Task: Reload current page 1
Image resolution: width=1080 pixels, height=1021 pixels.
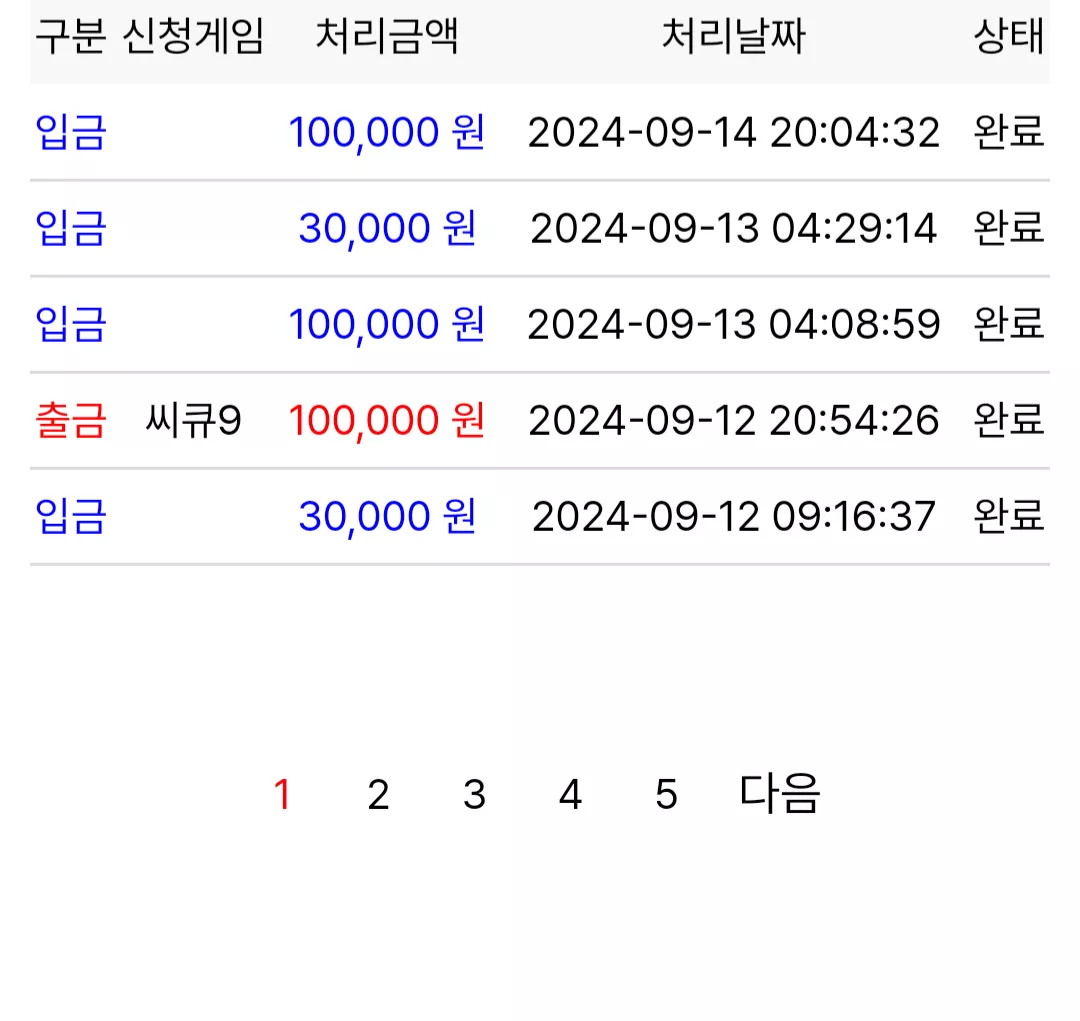Action: click(x=282, y=794)
